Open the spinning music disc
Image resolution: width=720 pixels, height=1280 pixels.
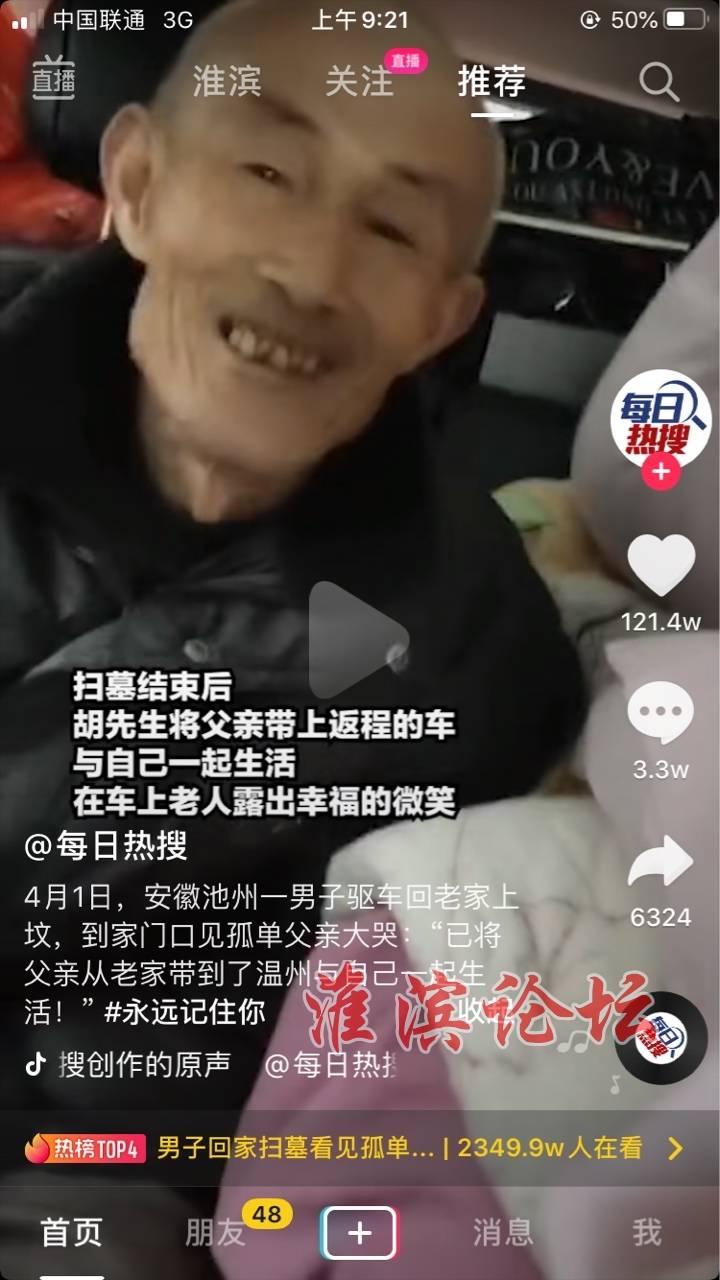pos(659,1036)
